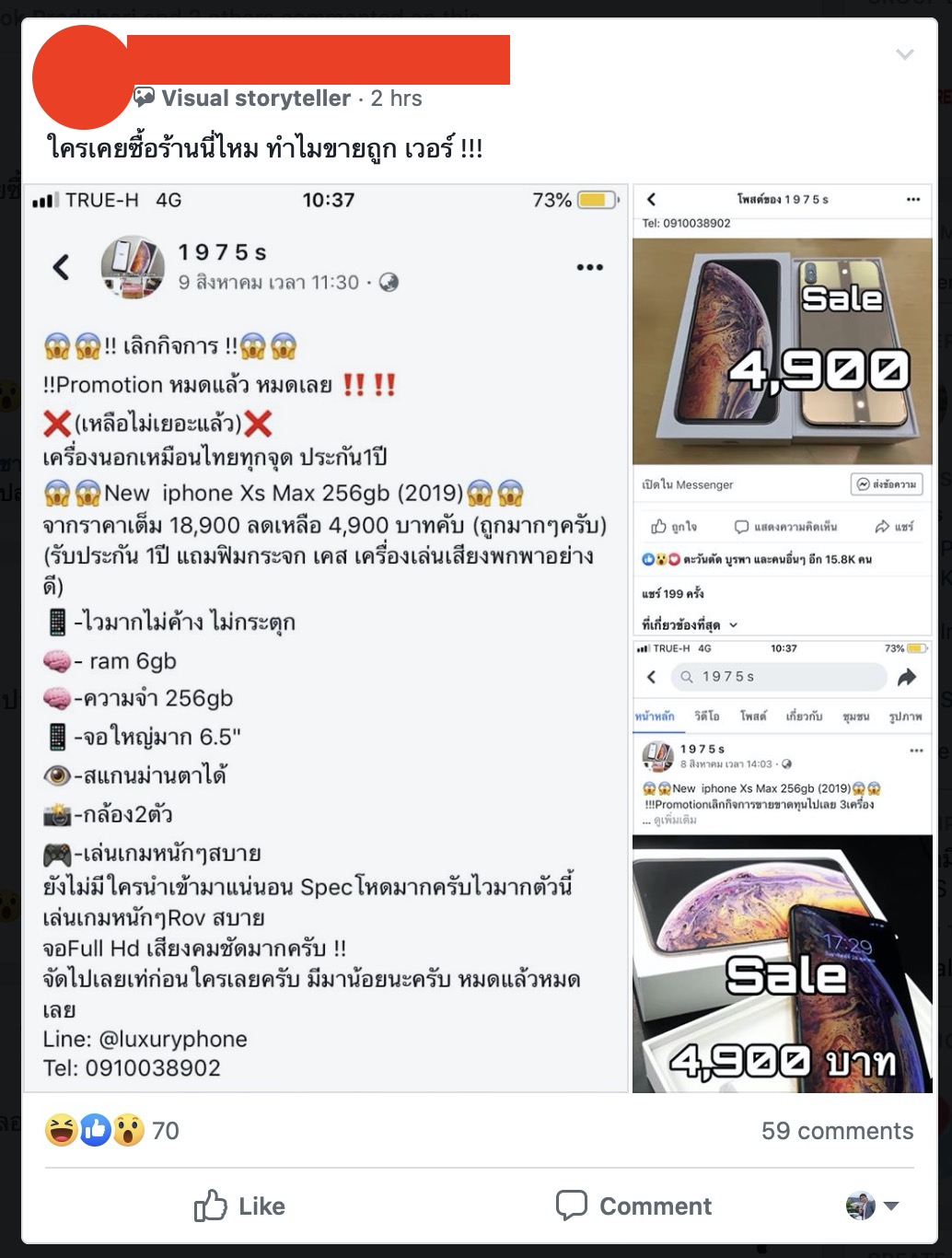This screenshot has height=1258, width=952.
Task: Click the Wow reaction emoji in the reaction row
Action: tap(130, 1130)
